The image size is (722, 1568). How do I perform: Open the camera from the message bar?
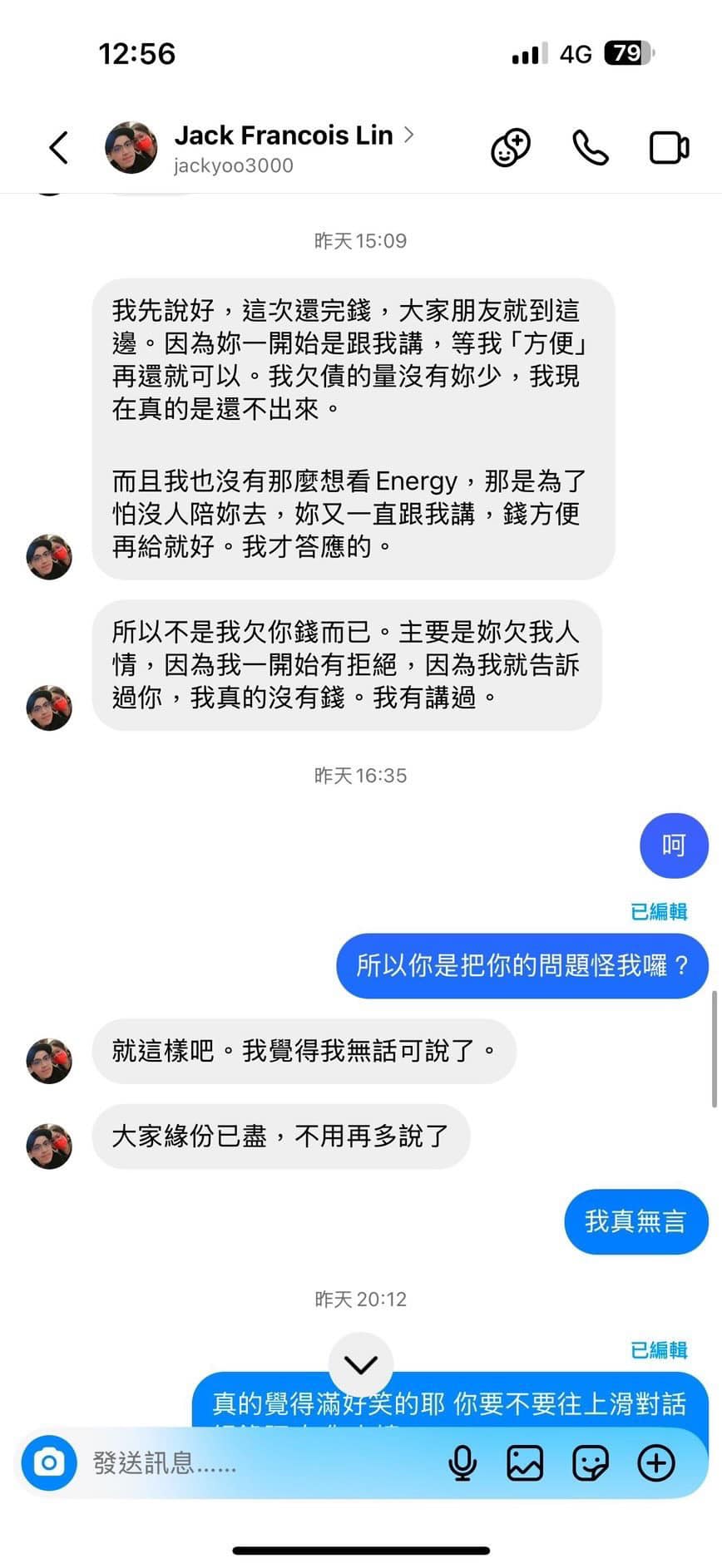pos(49,1462)
